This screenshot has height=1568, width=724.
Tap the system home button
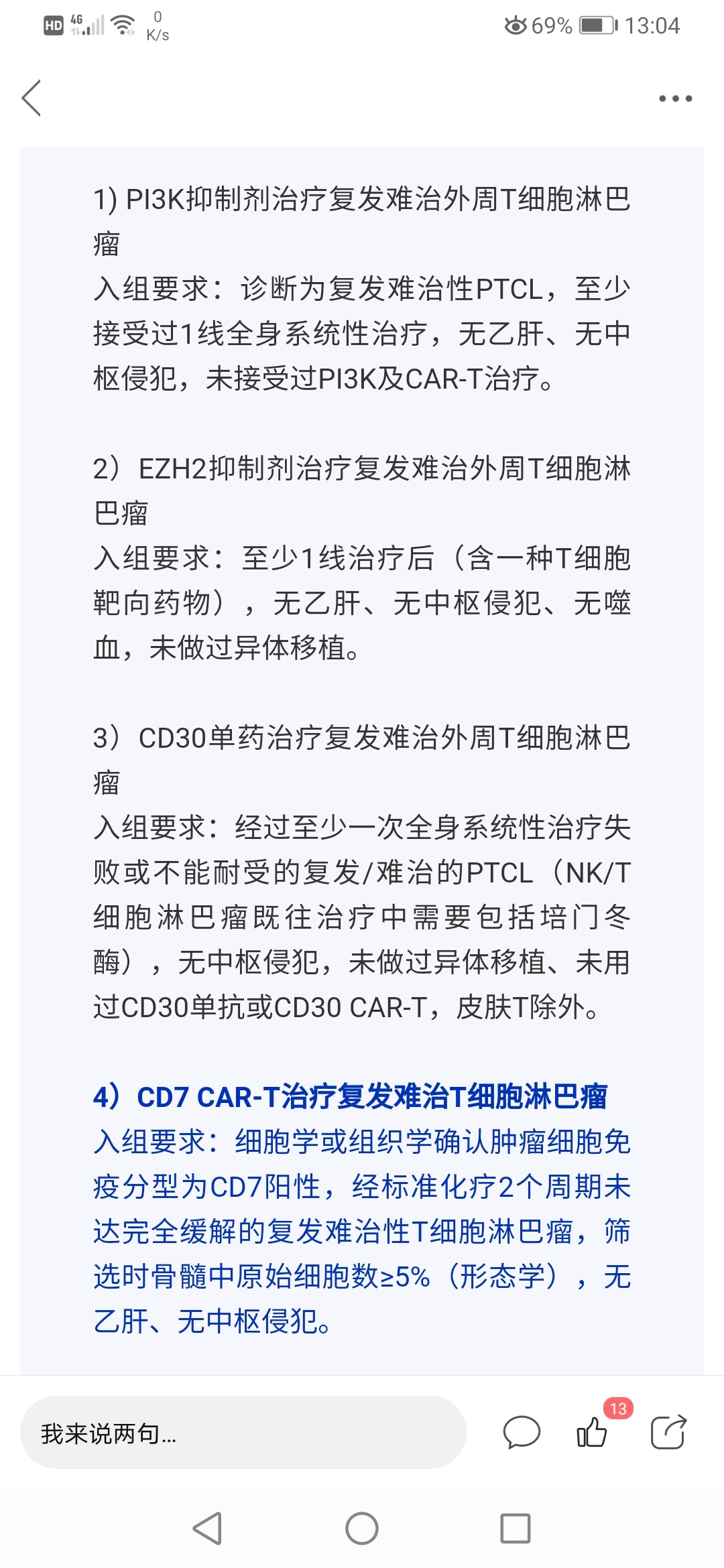pyautogui.click(x=362, y=1529)
